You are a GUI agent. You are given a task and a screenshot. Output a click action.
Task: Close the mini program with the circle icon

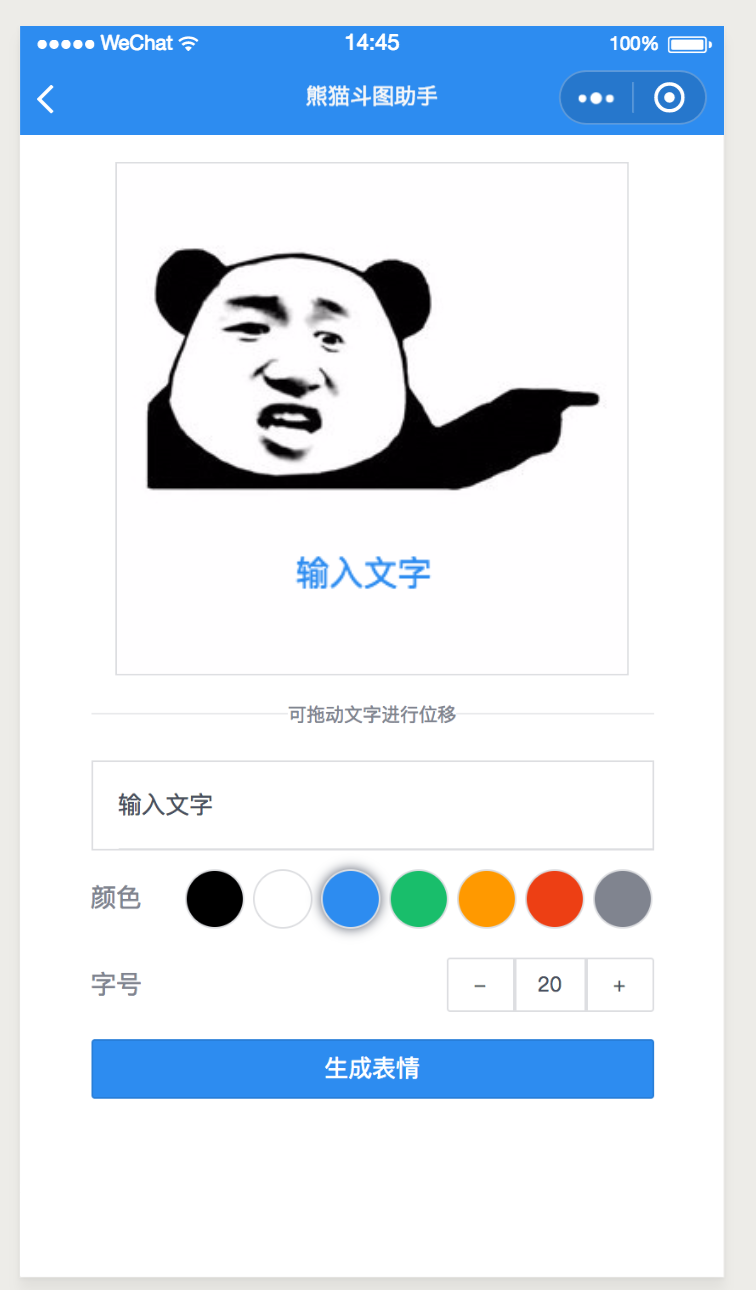coord(669,98)
